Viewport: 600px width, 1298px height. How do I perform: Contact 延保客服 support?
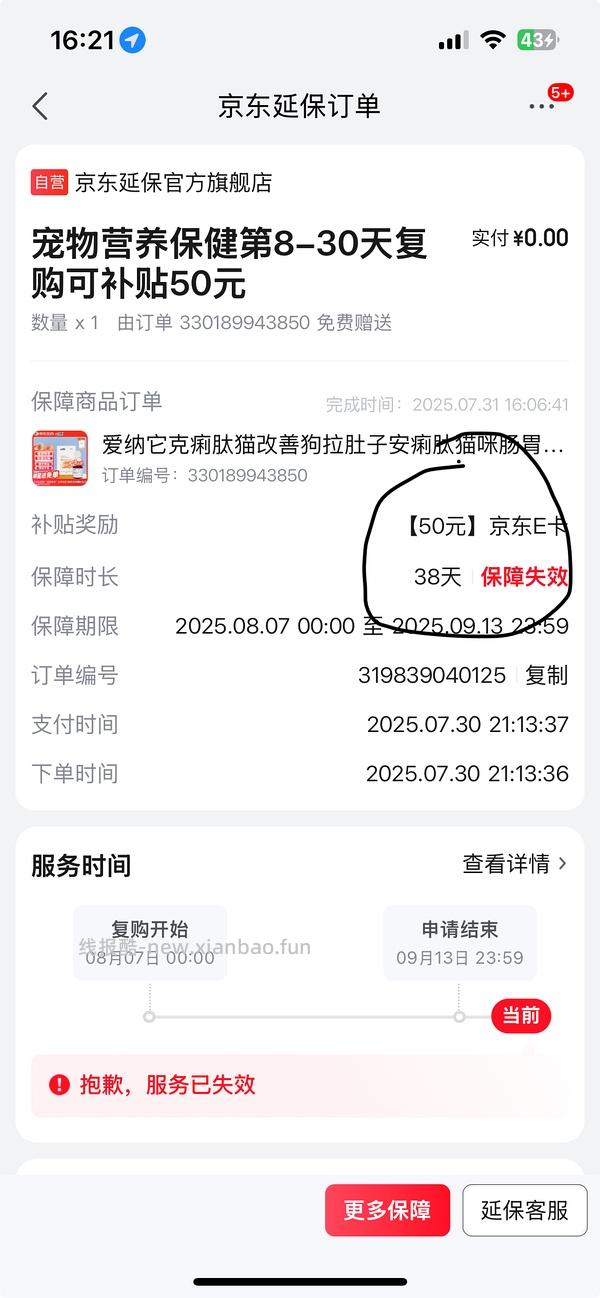click(x=524, y=1210)
